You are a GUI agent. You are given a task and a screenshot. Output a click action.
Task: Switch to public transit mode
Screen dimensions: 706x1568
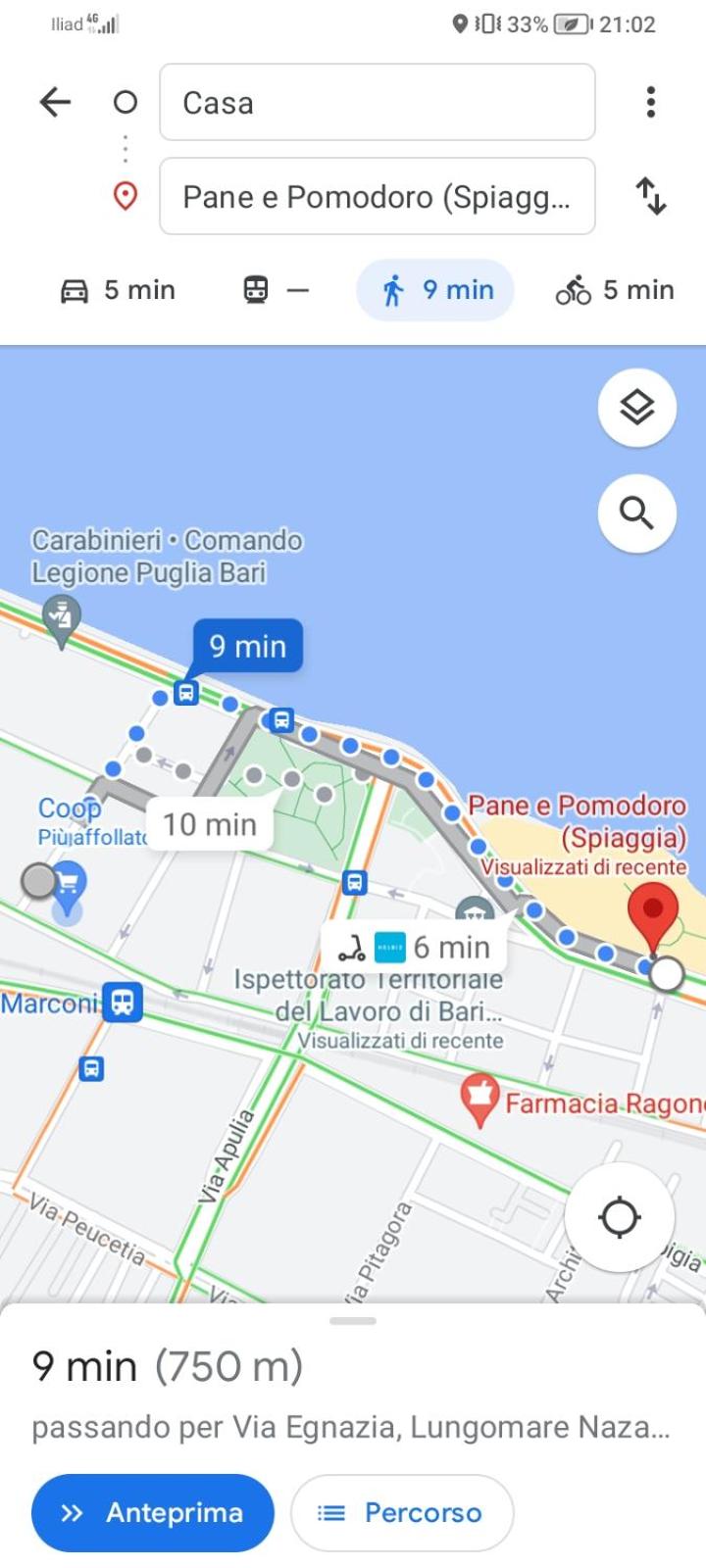coord(276,290)
